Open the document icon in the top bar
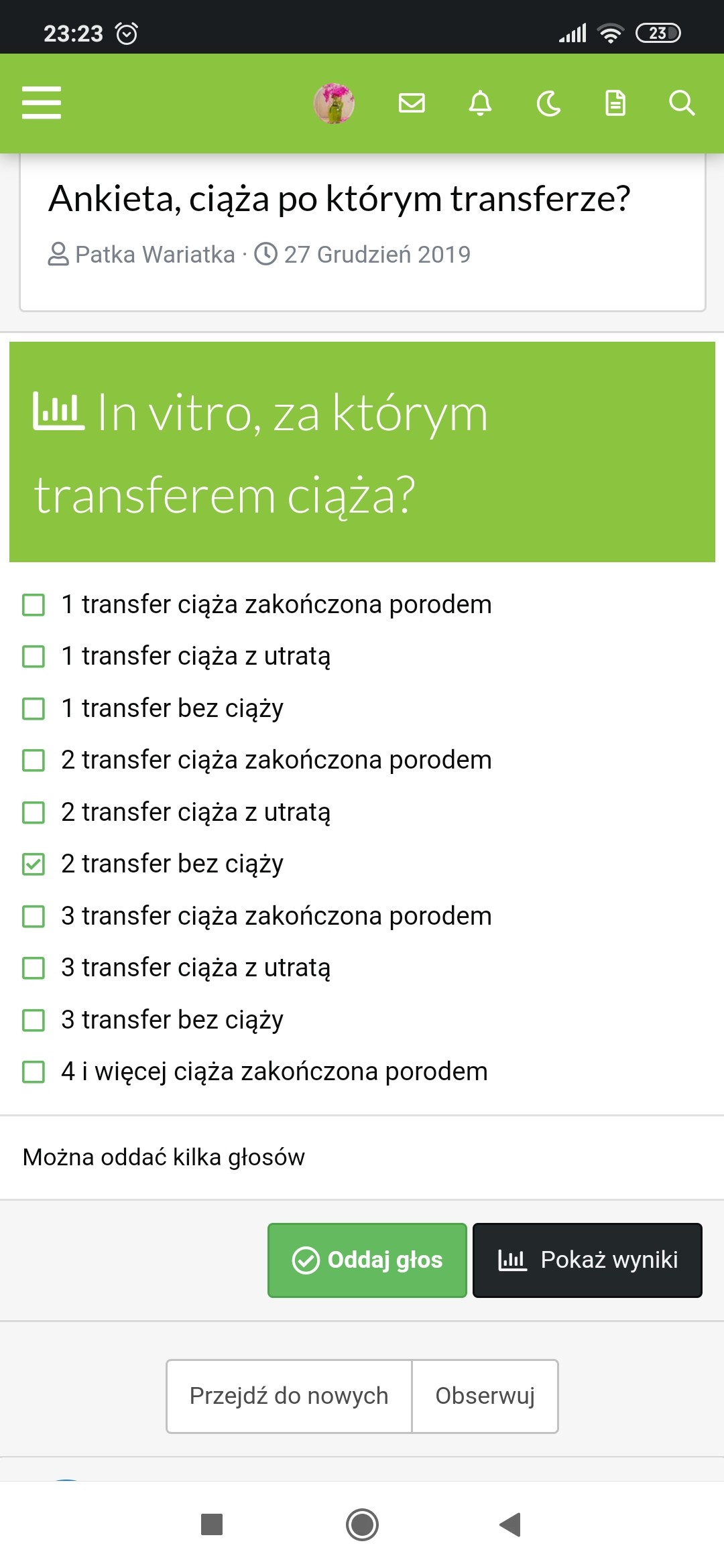This screenshot has height=1568, width=724. pyautogui.click(x=615, y=103)
